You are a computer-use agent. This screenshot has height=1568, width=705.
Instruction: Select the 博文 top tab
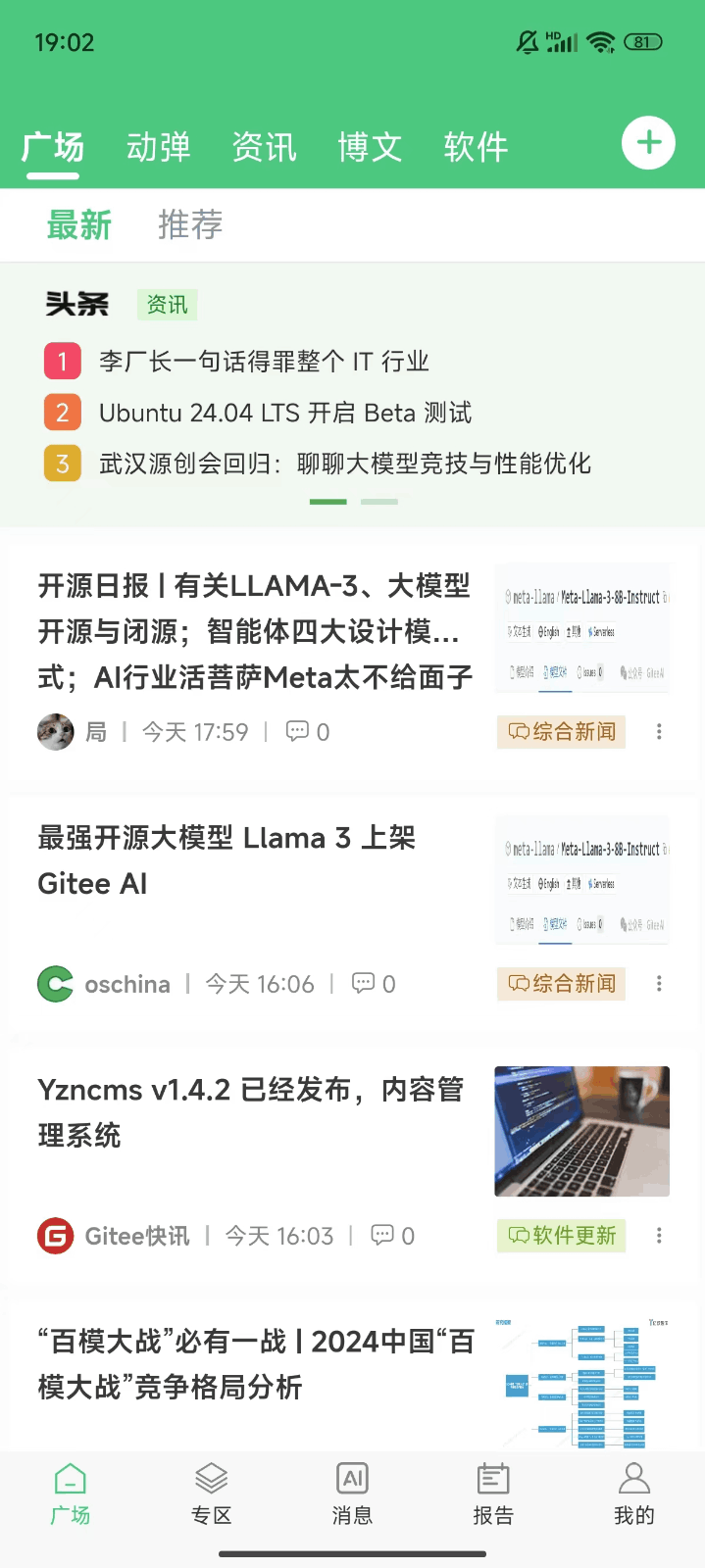pyautogui.click(x=370, y=147)
